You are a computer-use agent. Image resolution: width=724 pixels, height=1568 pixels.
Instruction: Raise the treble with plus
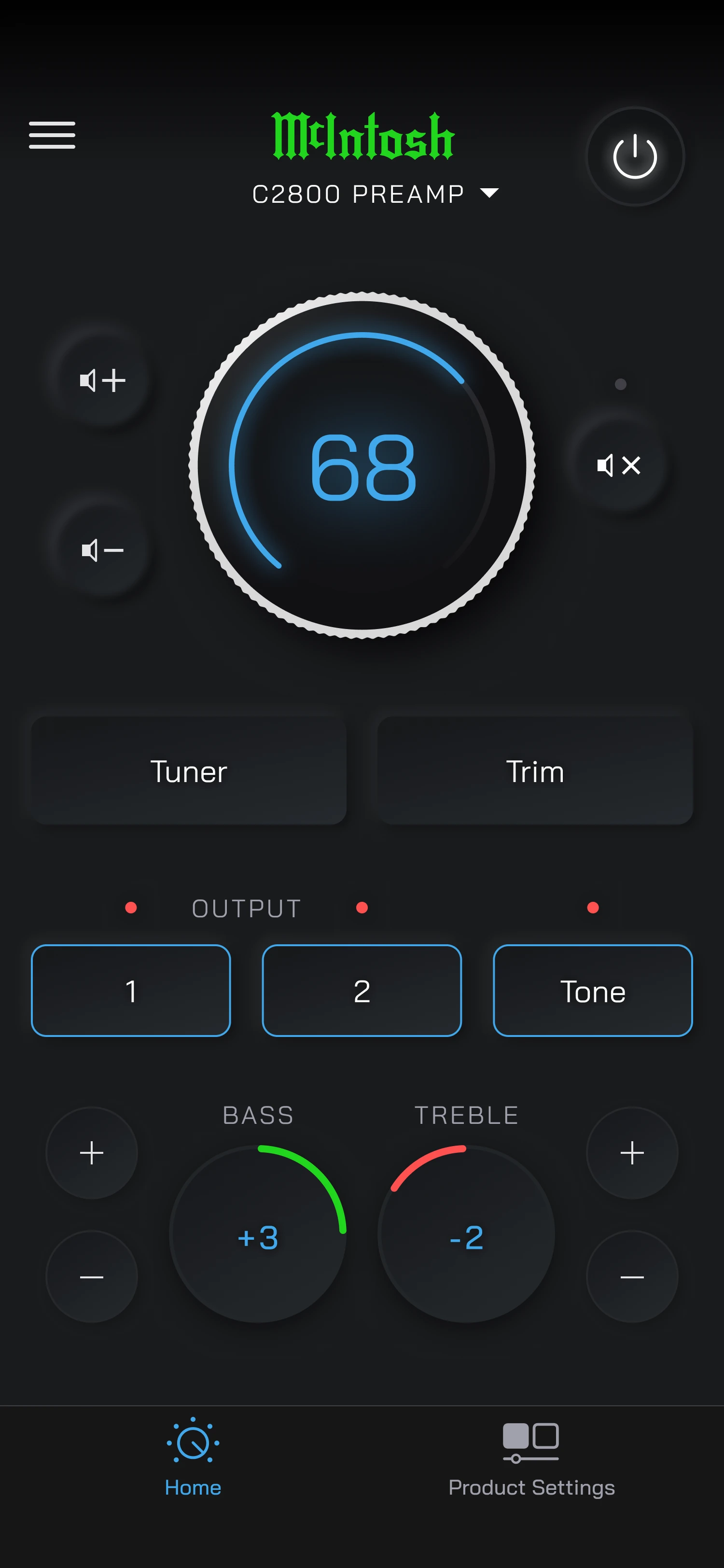(632, 1153)
